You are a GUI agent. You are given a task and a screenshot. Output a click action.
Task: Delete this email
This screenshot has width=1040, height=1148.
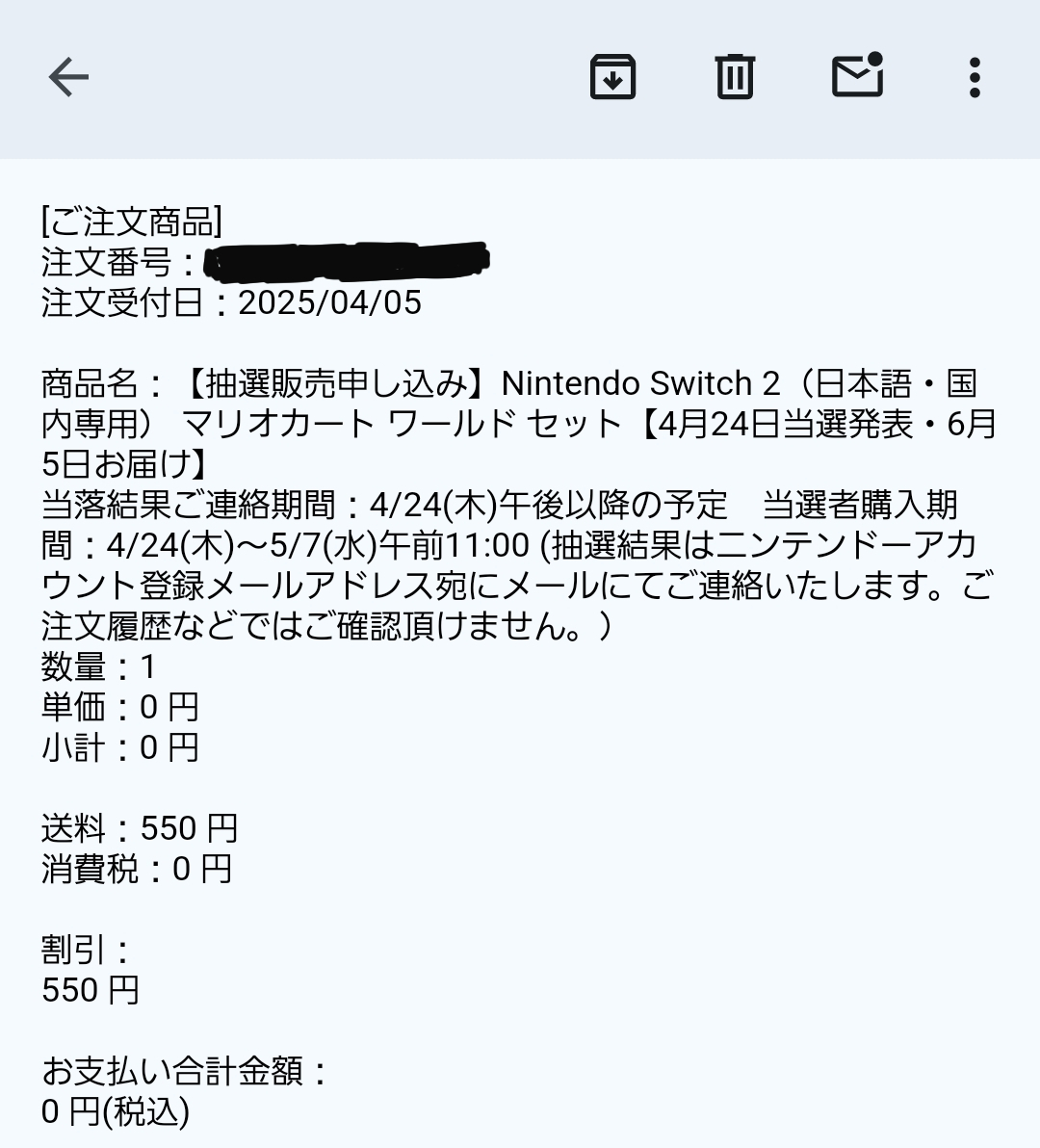point(735,77)
